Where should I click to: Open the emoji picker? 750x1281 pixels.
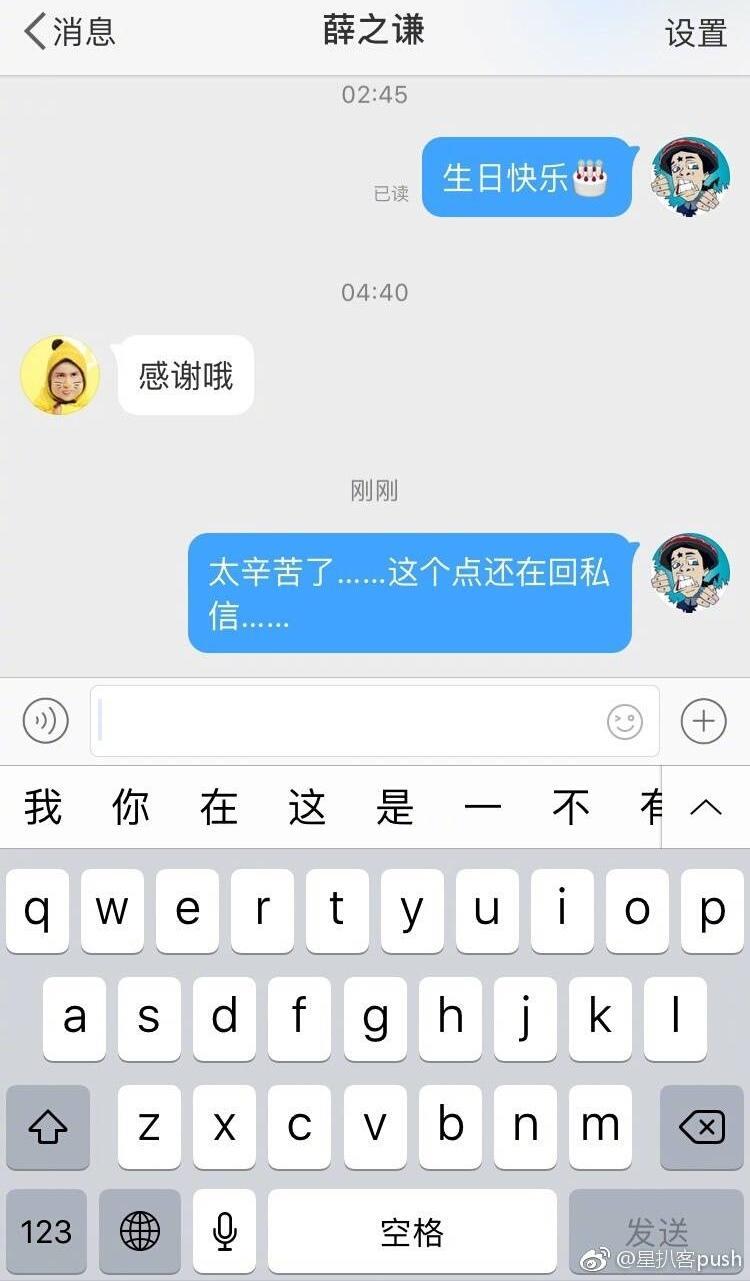[x=625, y=721]
